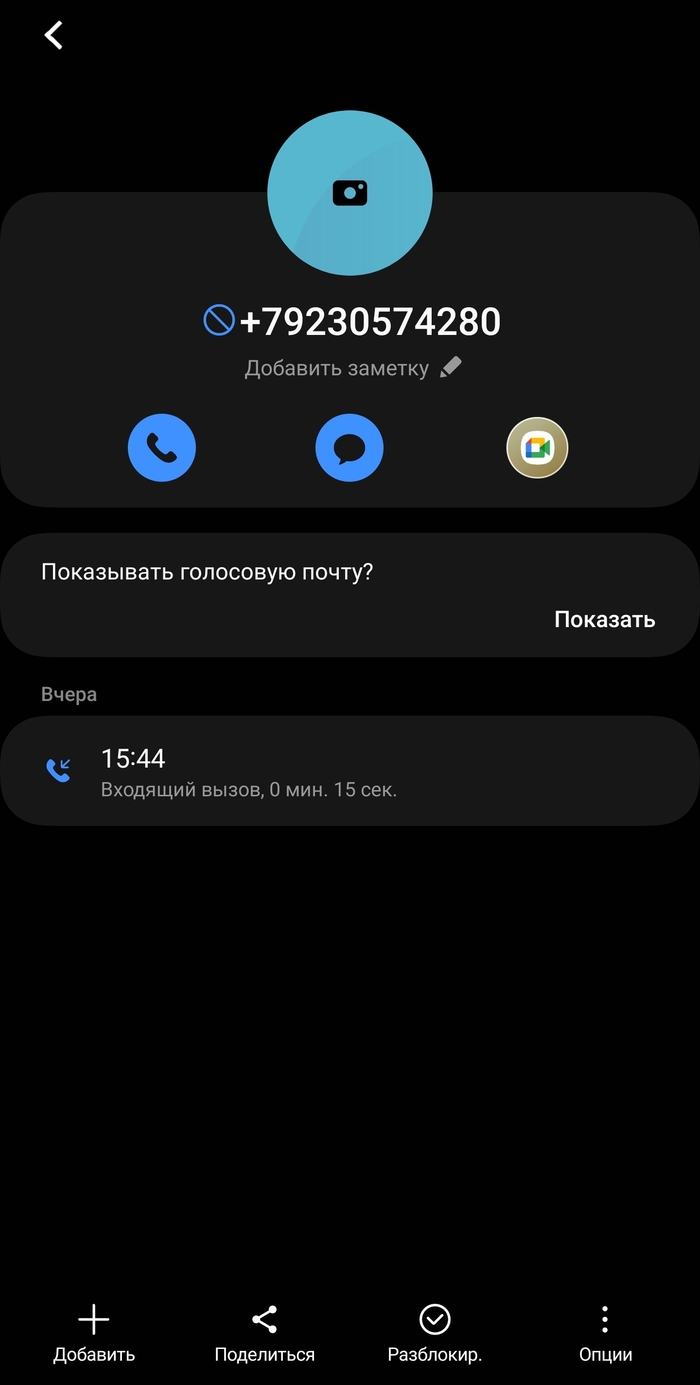Viewport: 700px width, 1385px height.
Task: Open the Опции menu
Action: (605, 1334)
